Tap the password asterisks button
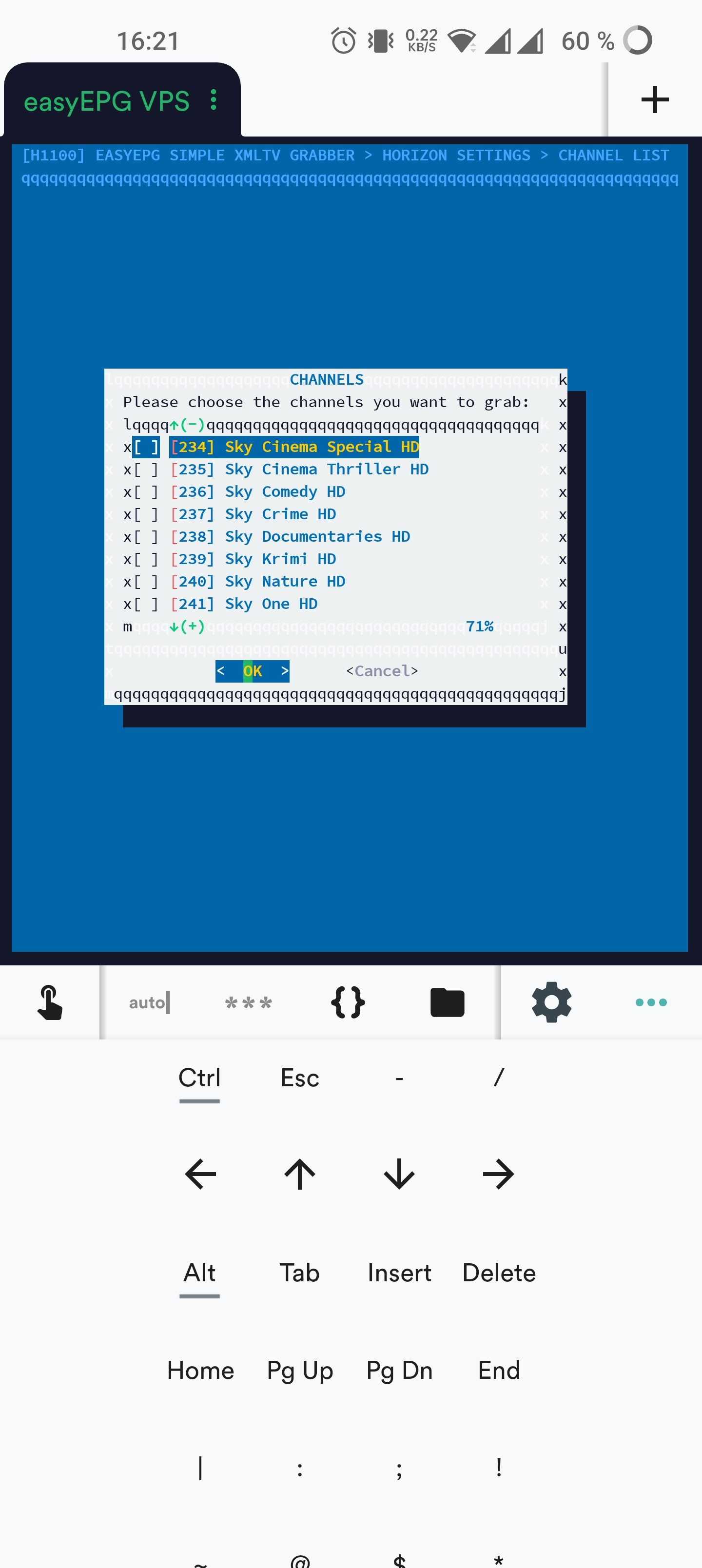Screen dimensions: 702x1568 (x=249, y=1003)
